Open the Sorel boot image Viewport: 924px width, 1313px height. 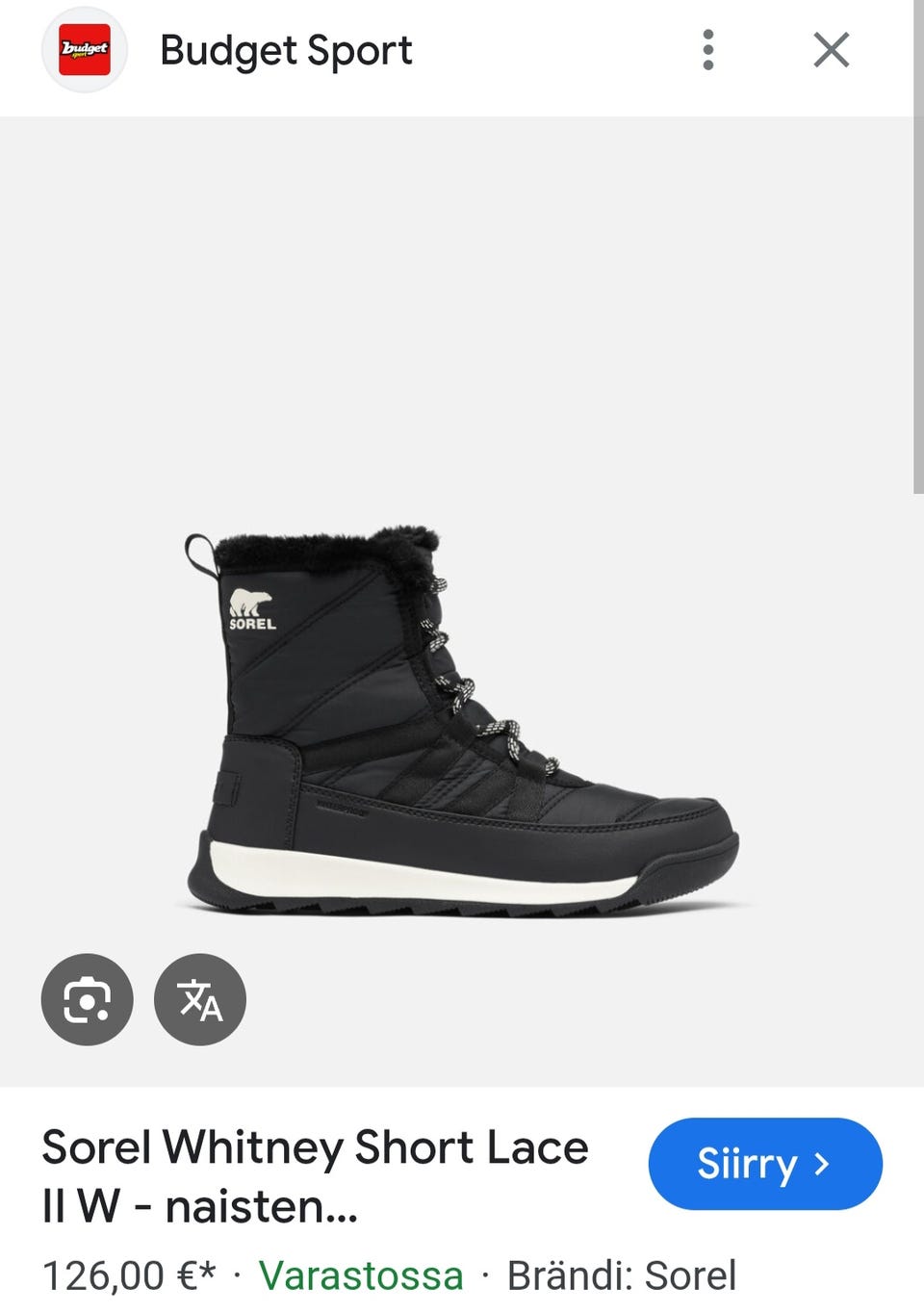(460, 722)
